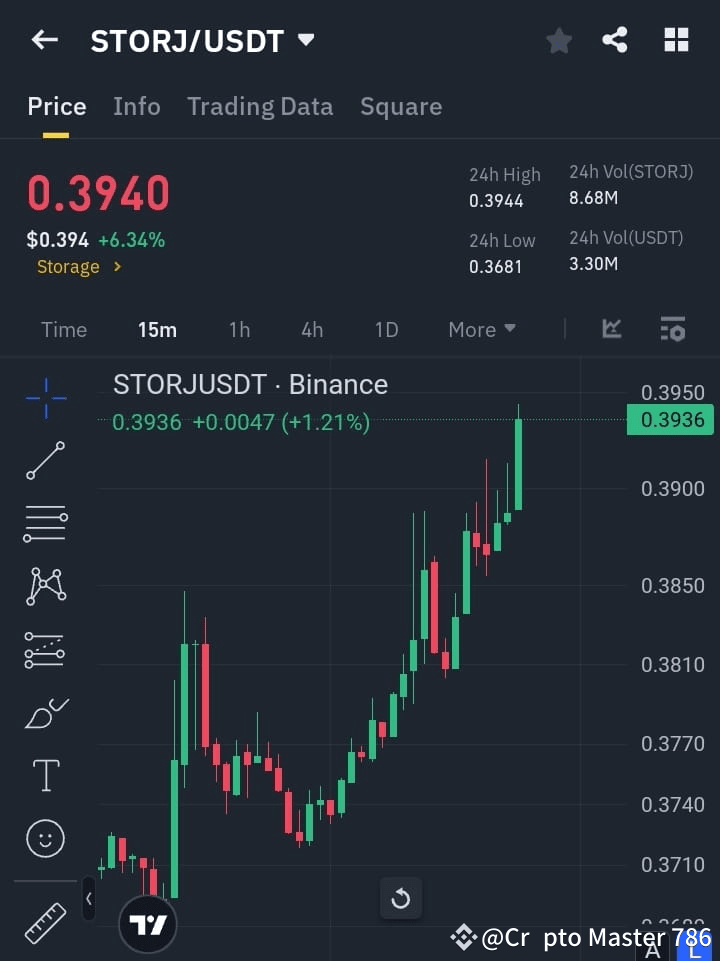Switch to the Trading Data tab
Image resolution: width=720 pixels, height=961 pixels.
pos(260,106)
